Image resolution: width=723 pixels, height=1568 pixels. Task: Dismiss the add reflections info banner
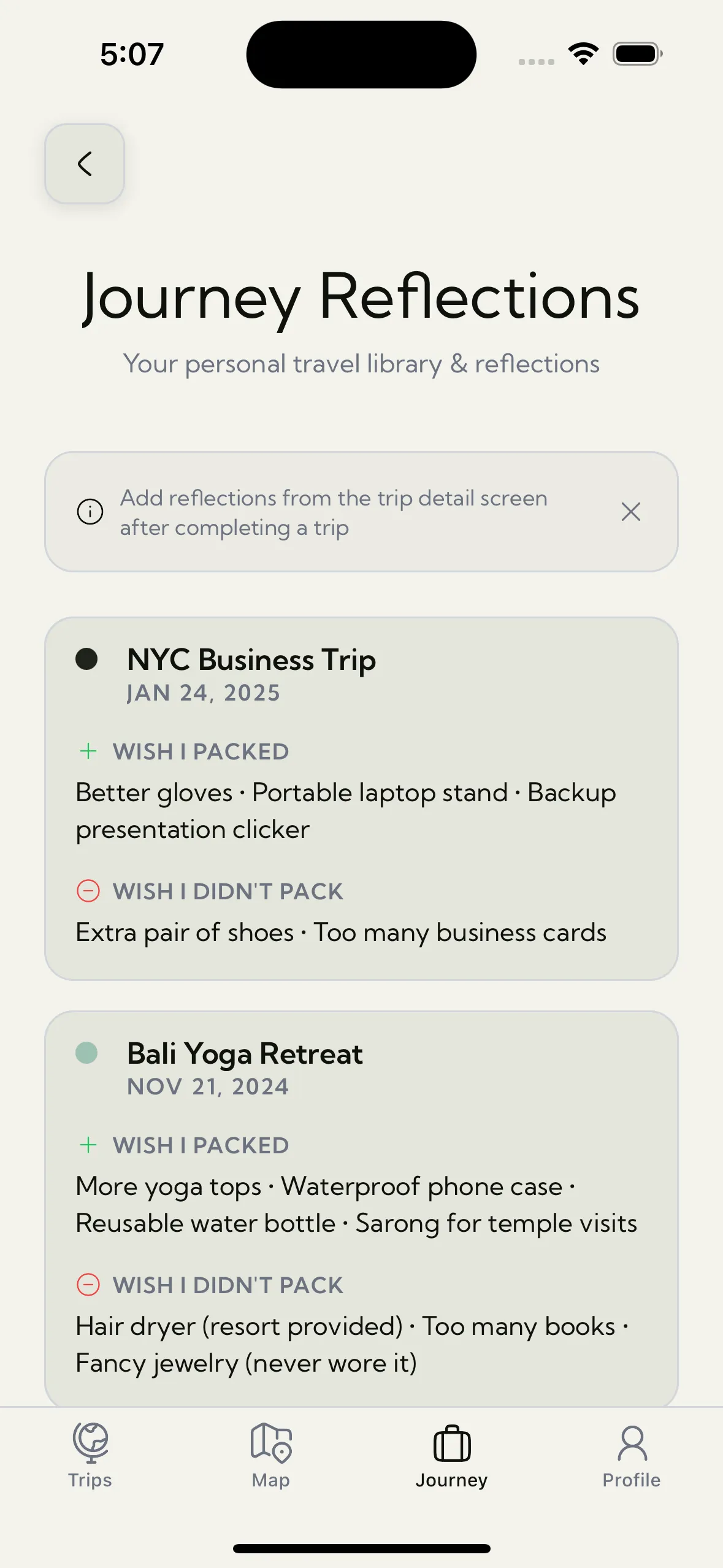pyautogui.click(x=630, y=512)
